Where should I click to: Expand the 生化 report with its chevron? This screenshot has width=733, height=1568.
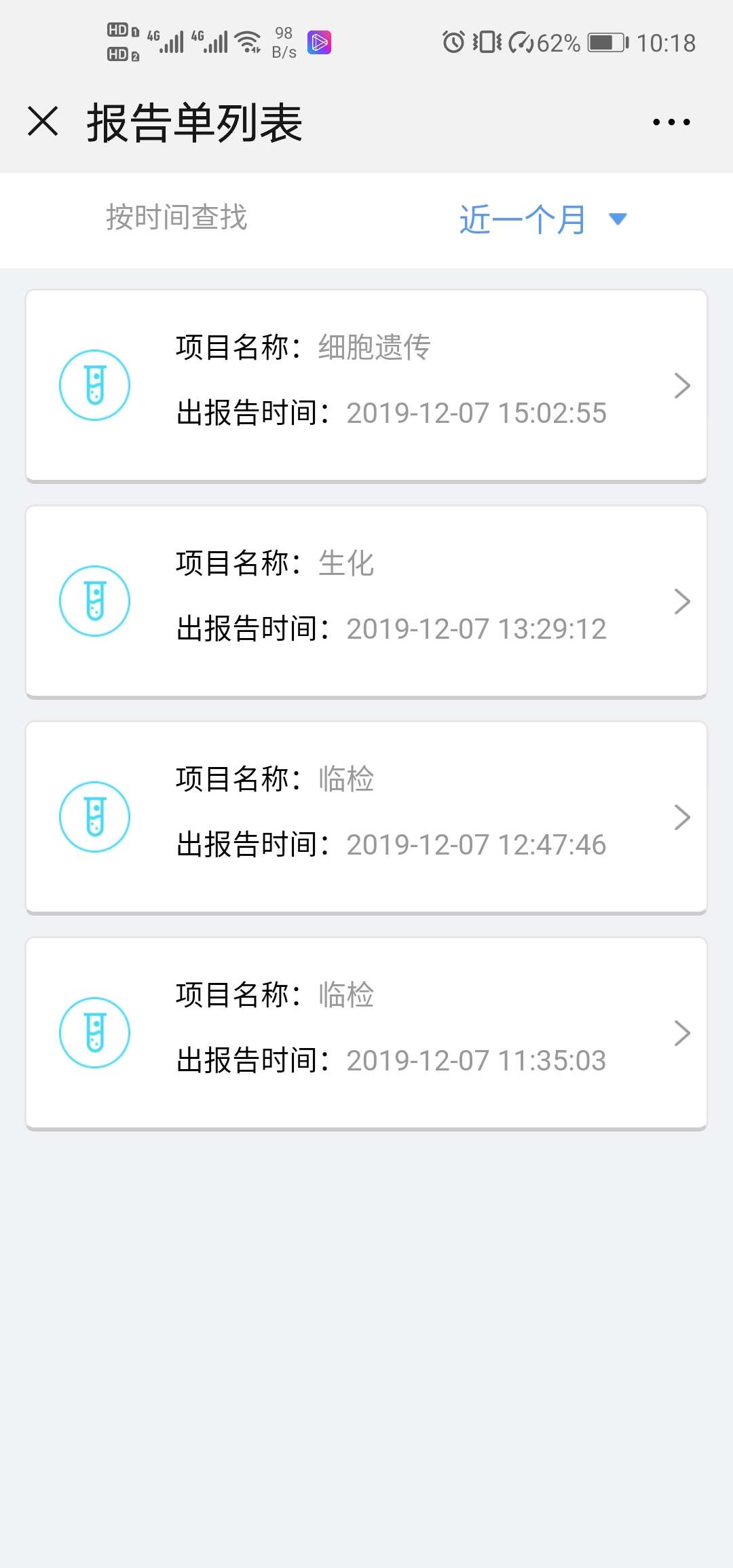(x=682, y=601)
